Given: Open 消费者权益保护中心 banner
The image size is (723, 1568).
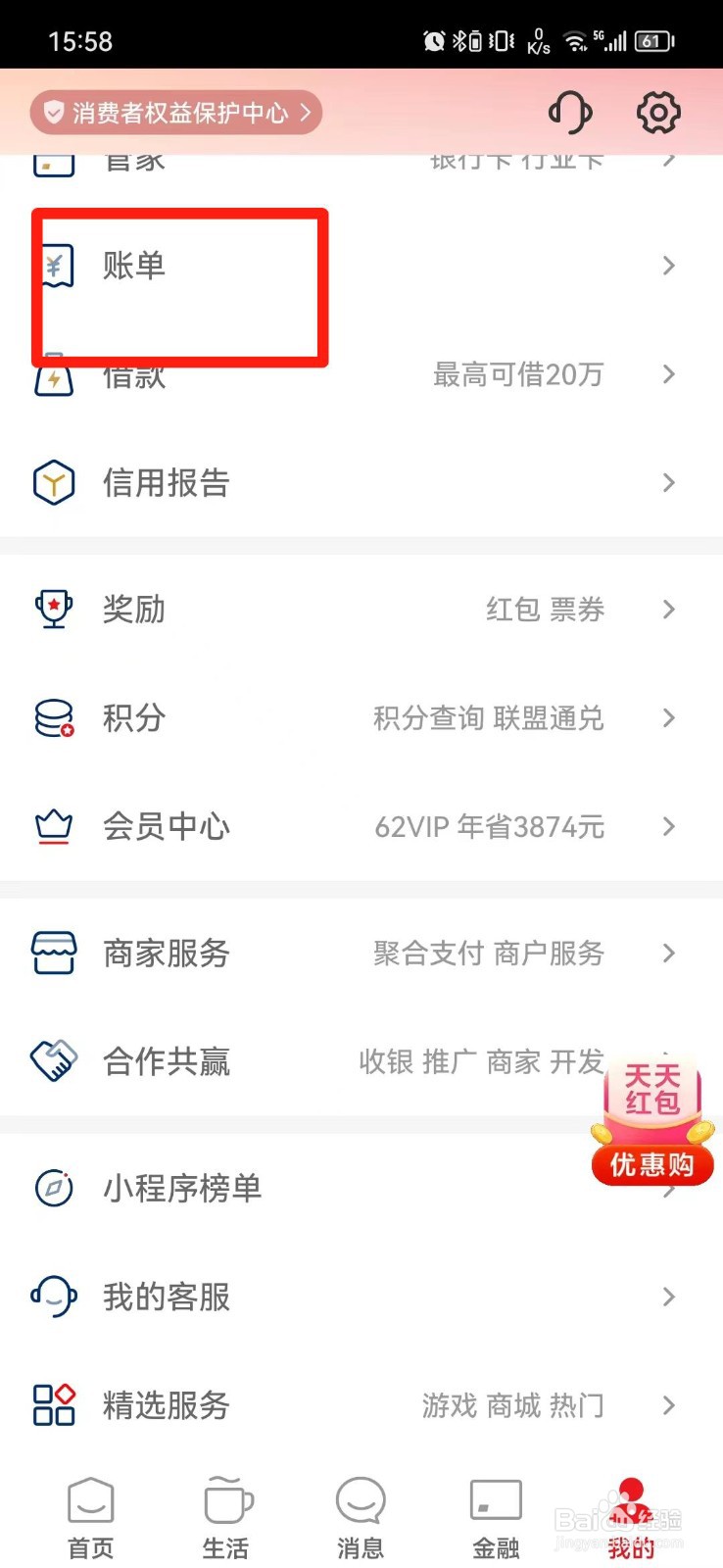Looking at the screenshot, I should coord(176,113).
